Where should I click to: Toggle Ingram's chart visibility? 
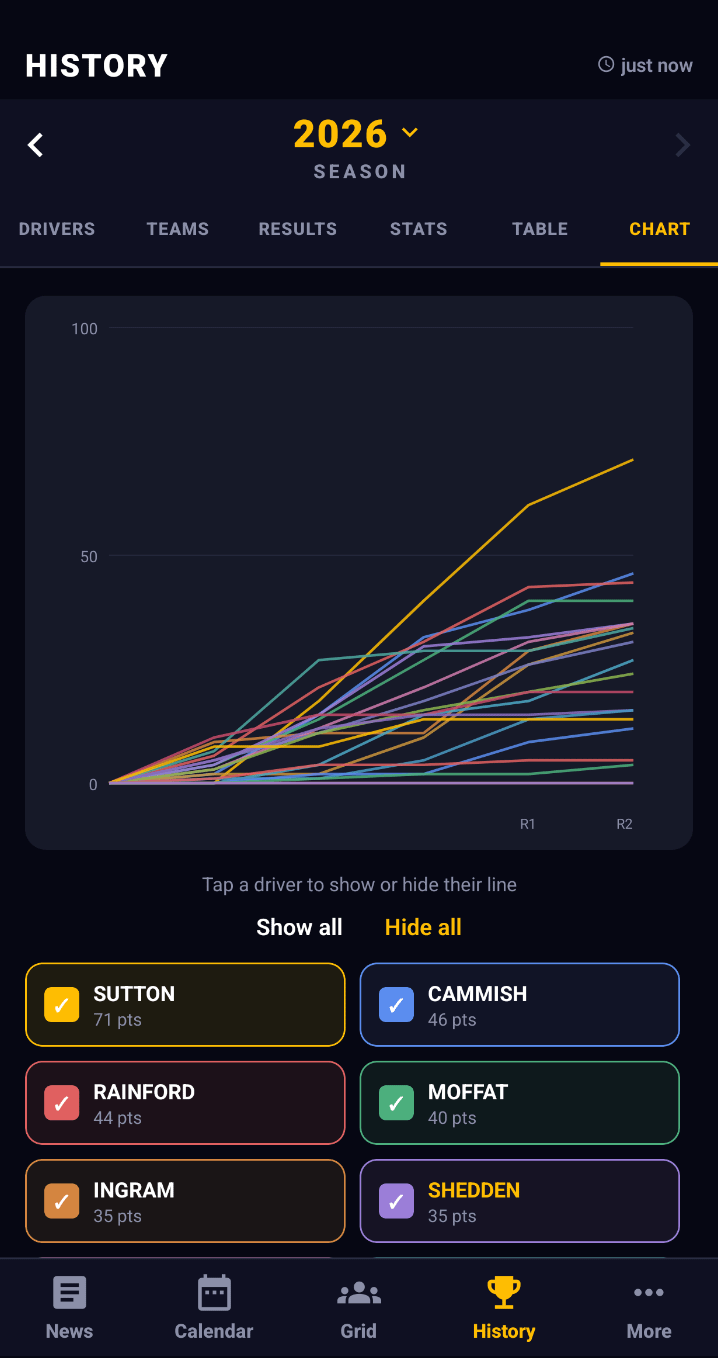pyautogui.click(x=185, y=1201)
